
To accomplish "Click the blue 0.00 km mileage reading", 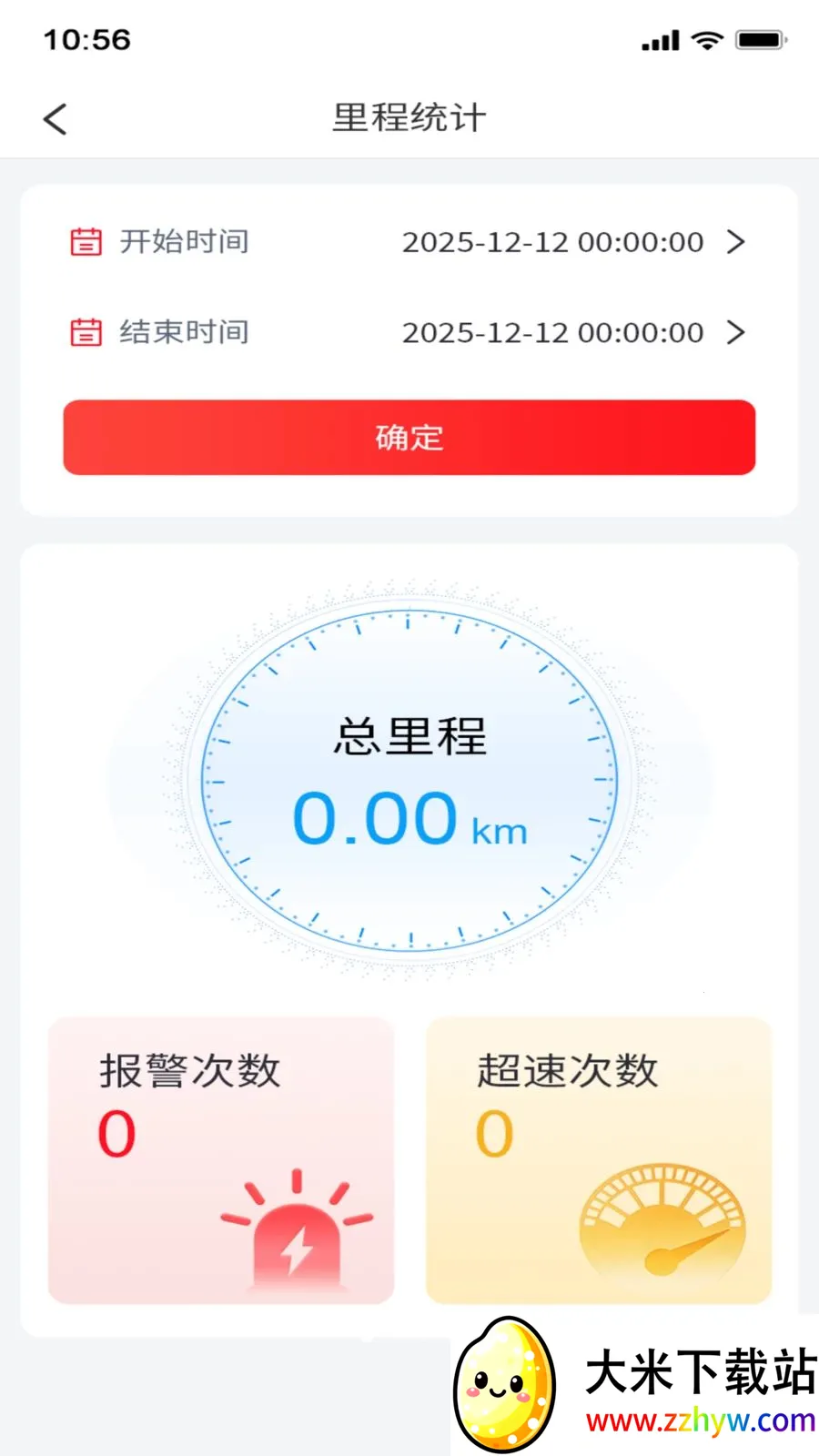I will 409,819.
